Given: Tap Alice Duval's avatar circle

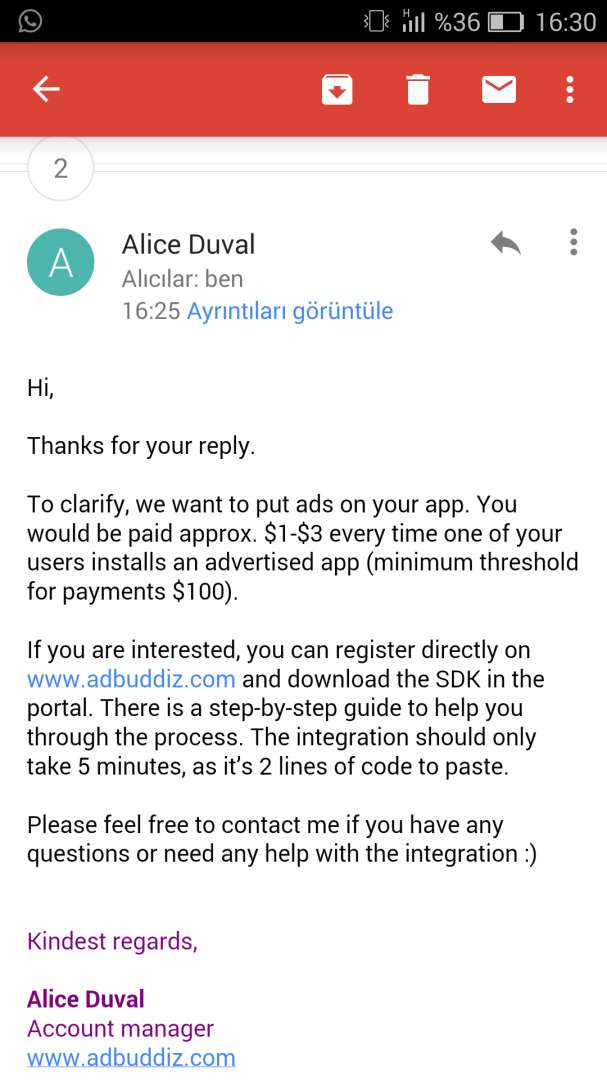Looking at the screenshot, I should [61, 262].
